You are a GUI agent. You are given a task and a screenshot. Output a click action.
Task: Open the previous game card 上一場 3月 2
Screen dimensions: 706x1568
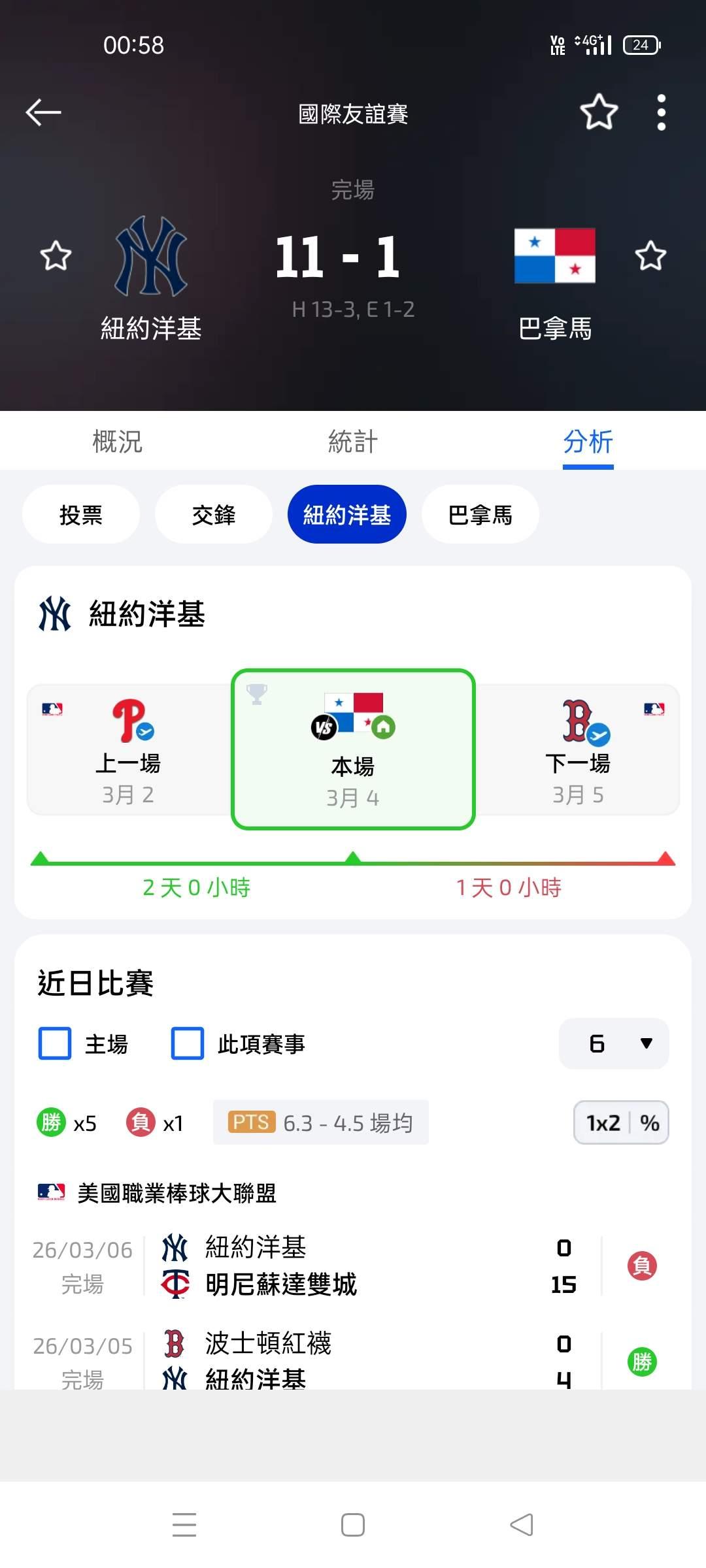129,750
